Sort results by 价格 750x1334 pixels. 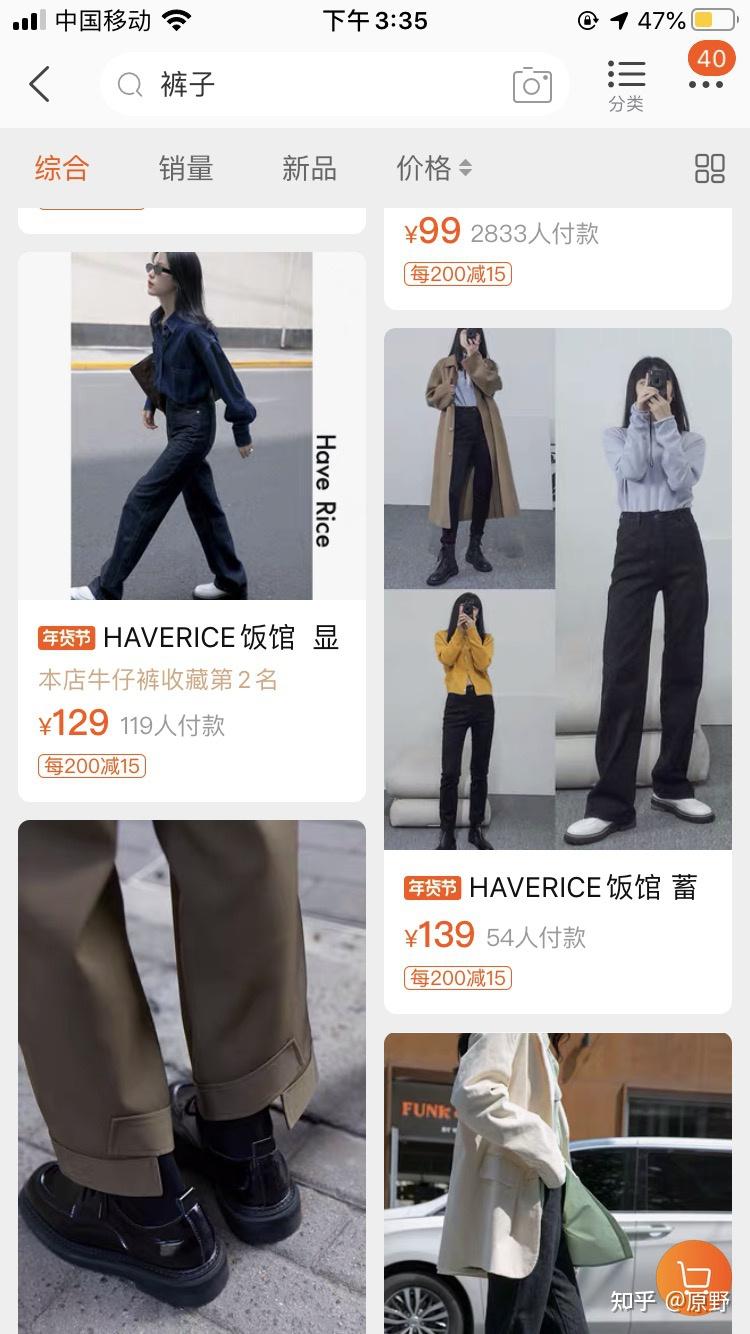tap(433, 168)
